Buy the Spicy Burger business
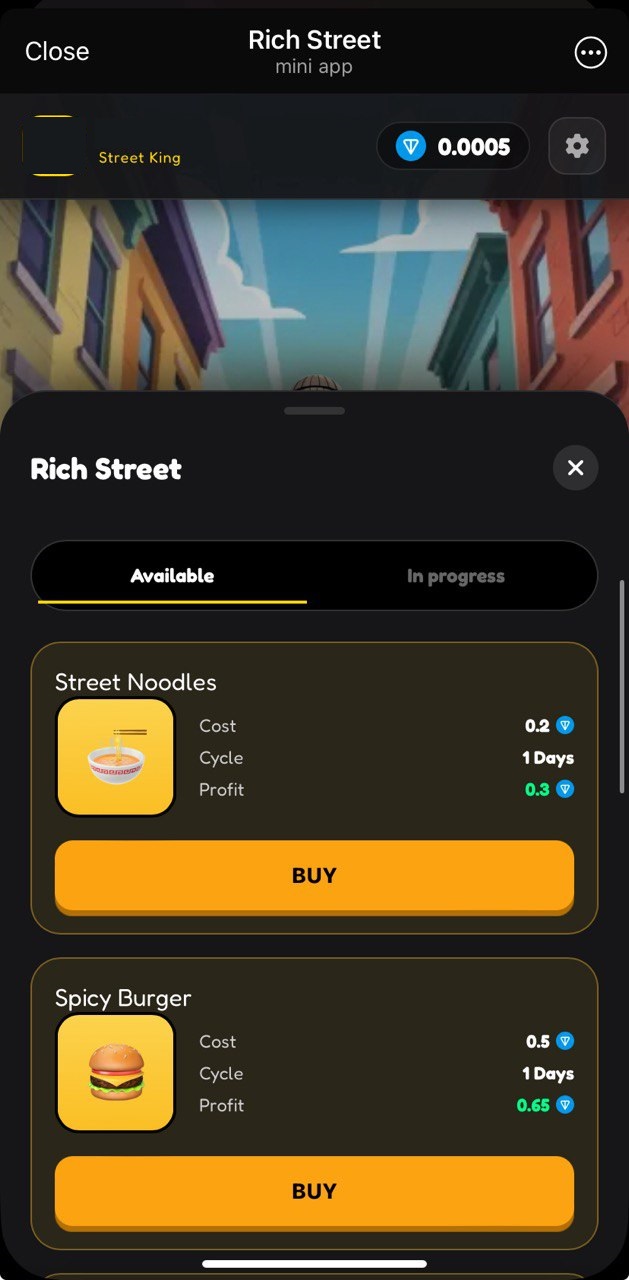 coord(314,1191)
